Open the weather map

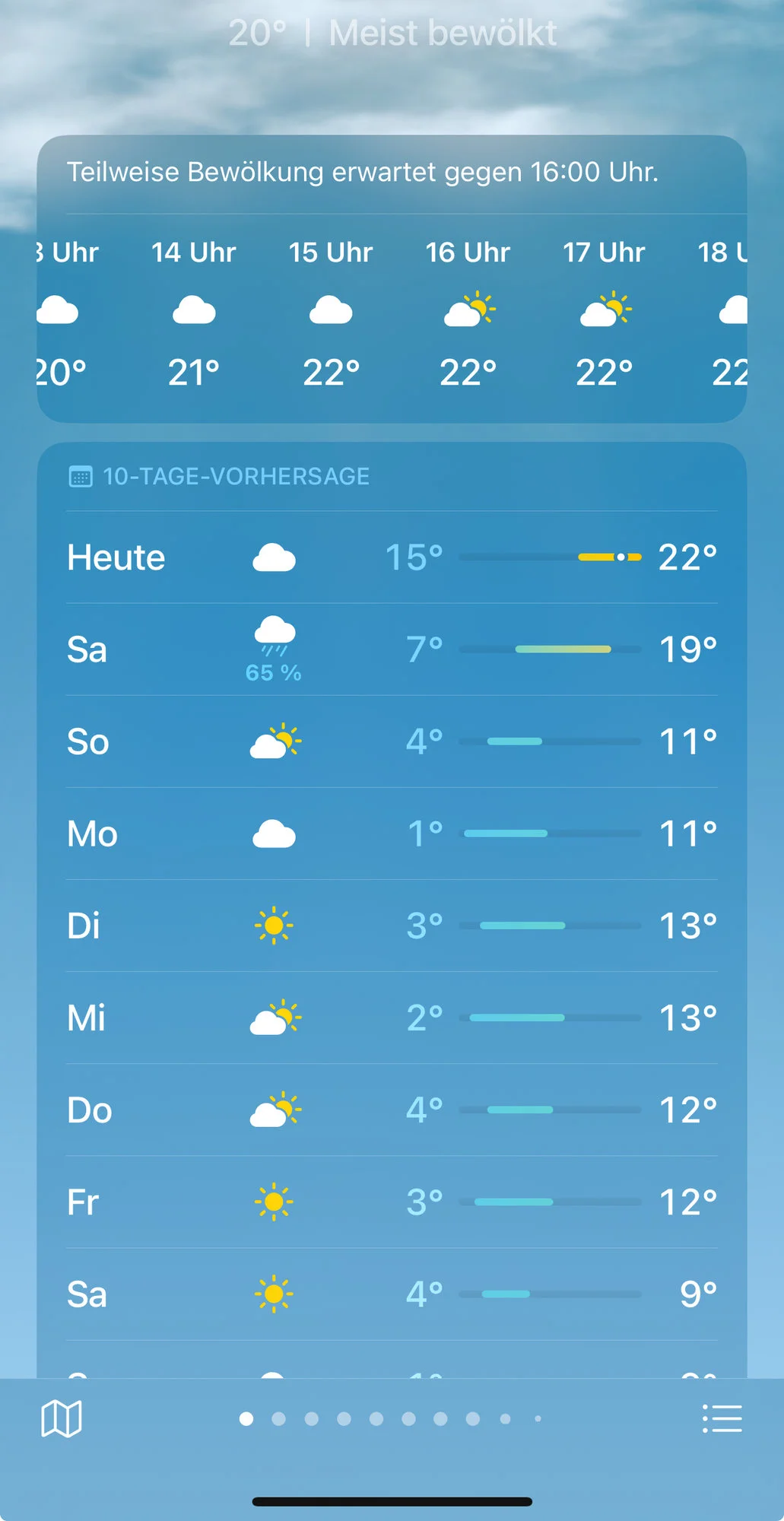coord(61,1419)
